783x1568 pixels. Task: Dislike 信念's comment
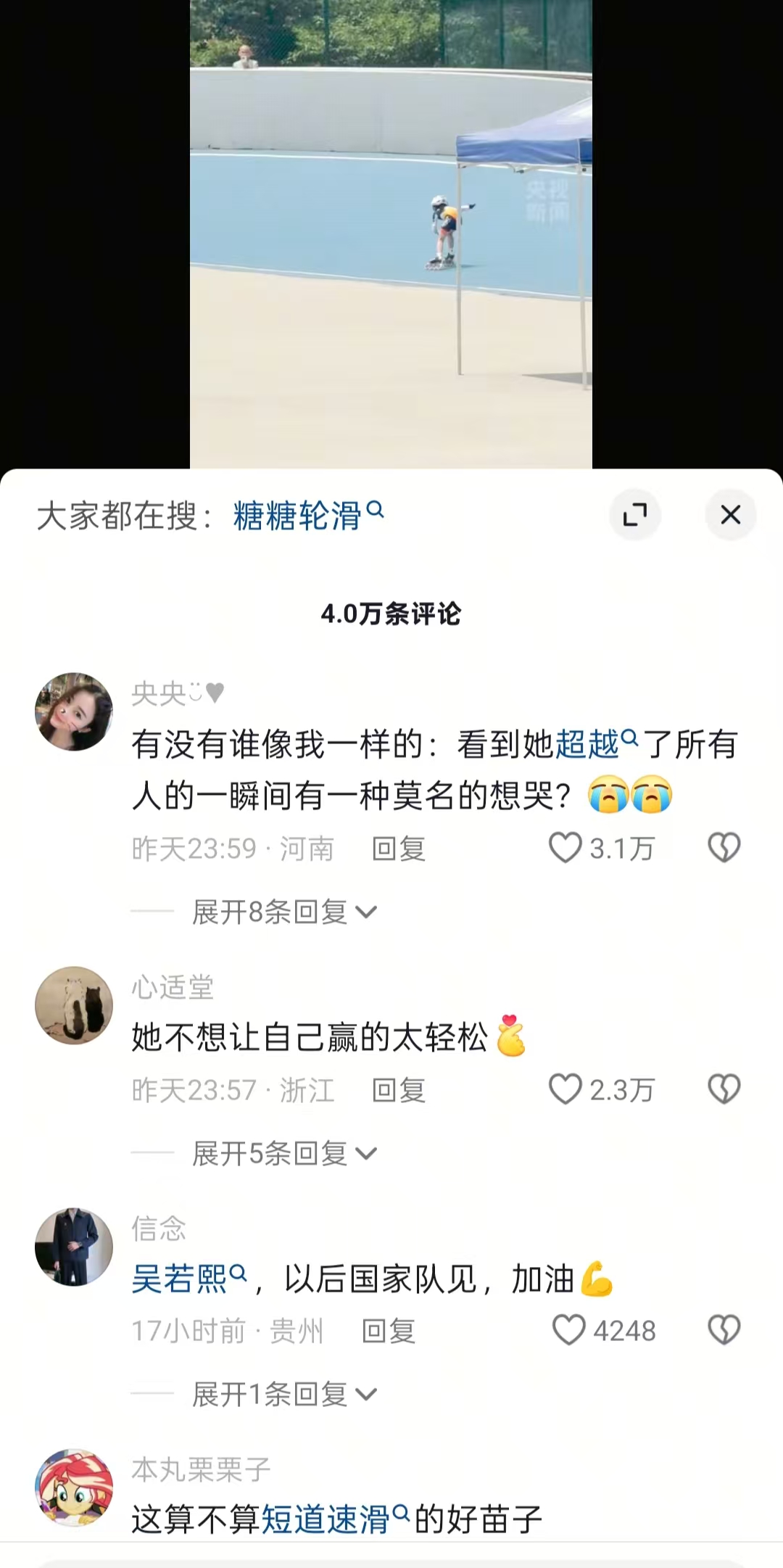724,1330
